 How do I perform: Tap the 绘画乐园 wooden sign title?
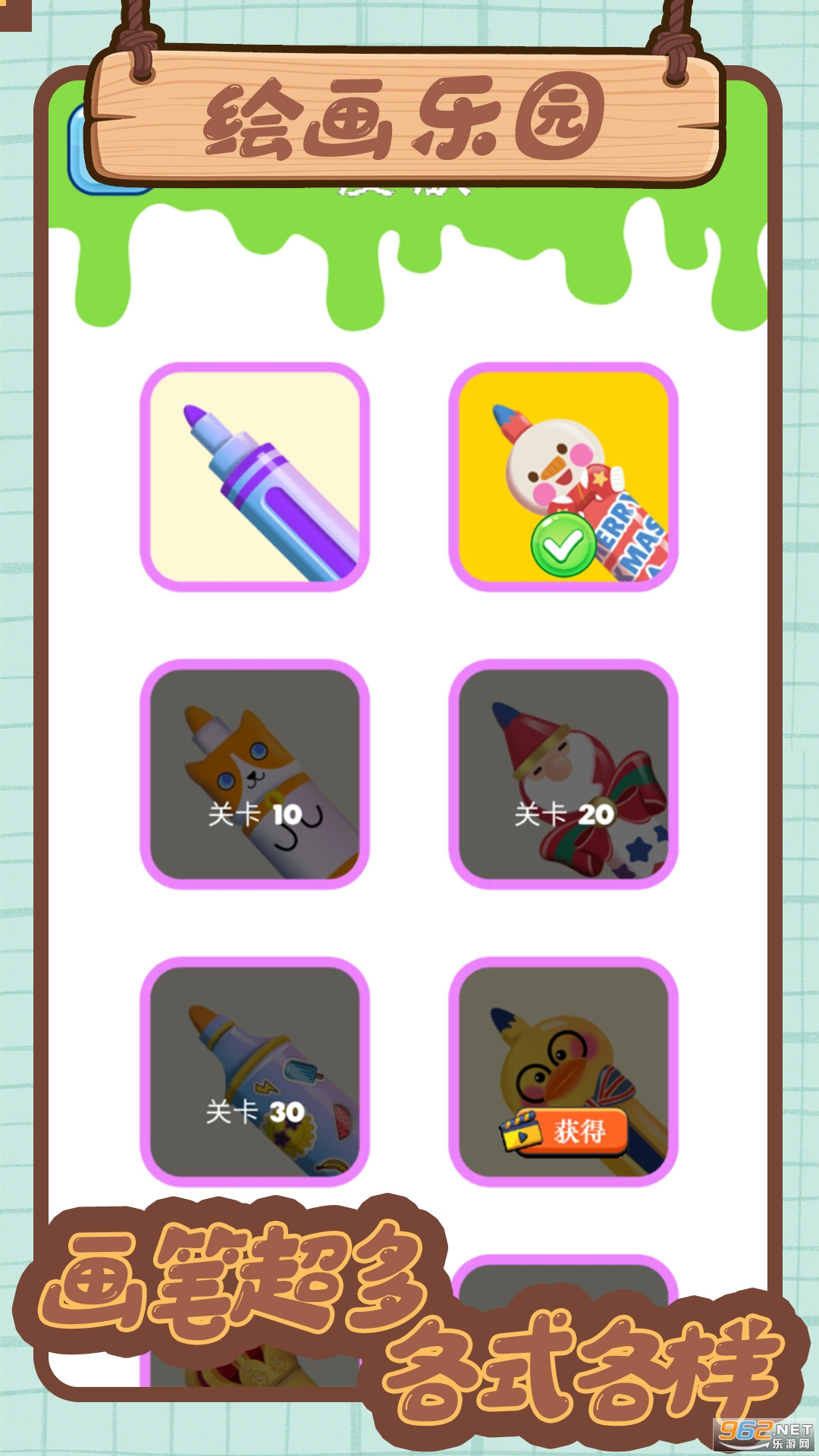(409, 121)
